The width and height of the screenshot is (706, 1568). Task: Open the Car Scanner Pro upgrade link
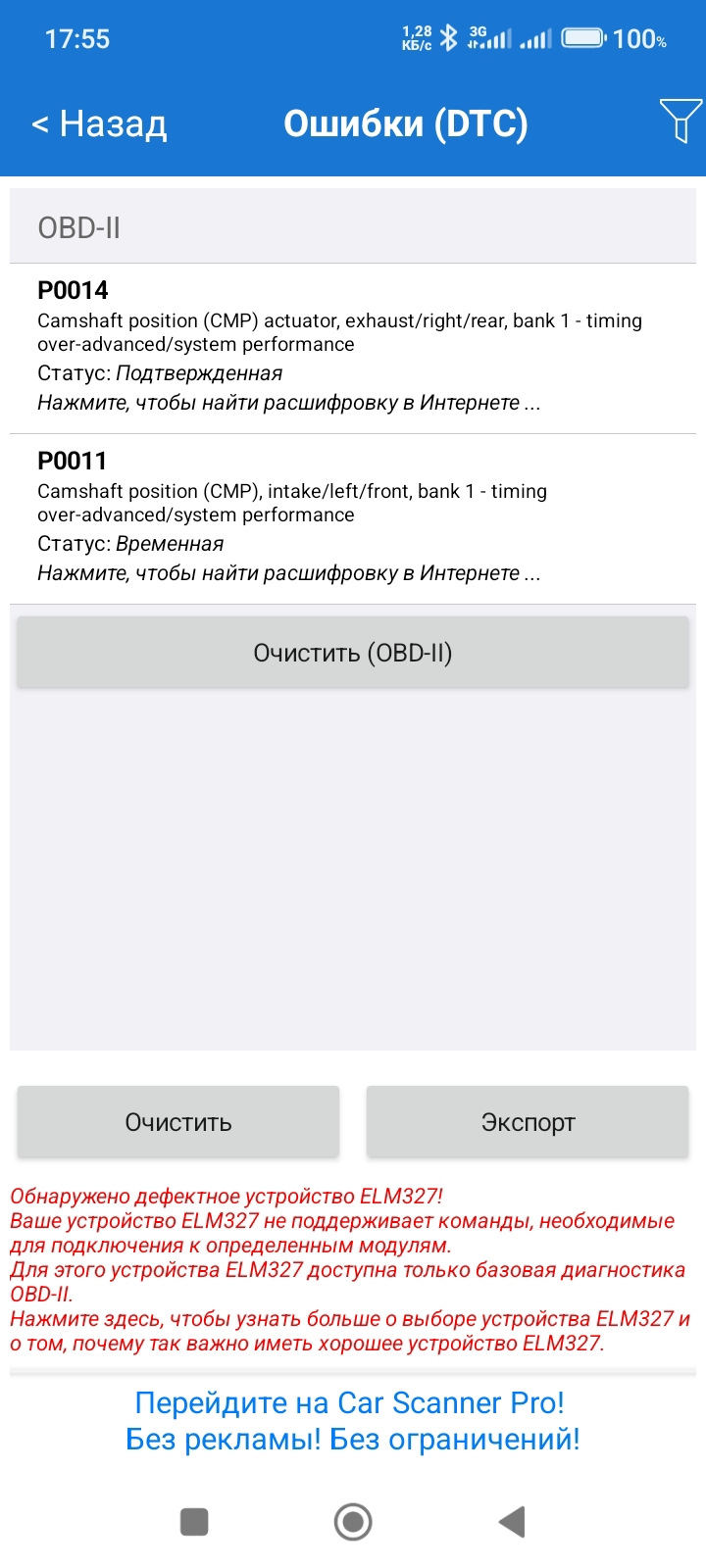pyautogui.click(x=352, y=1421)
